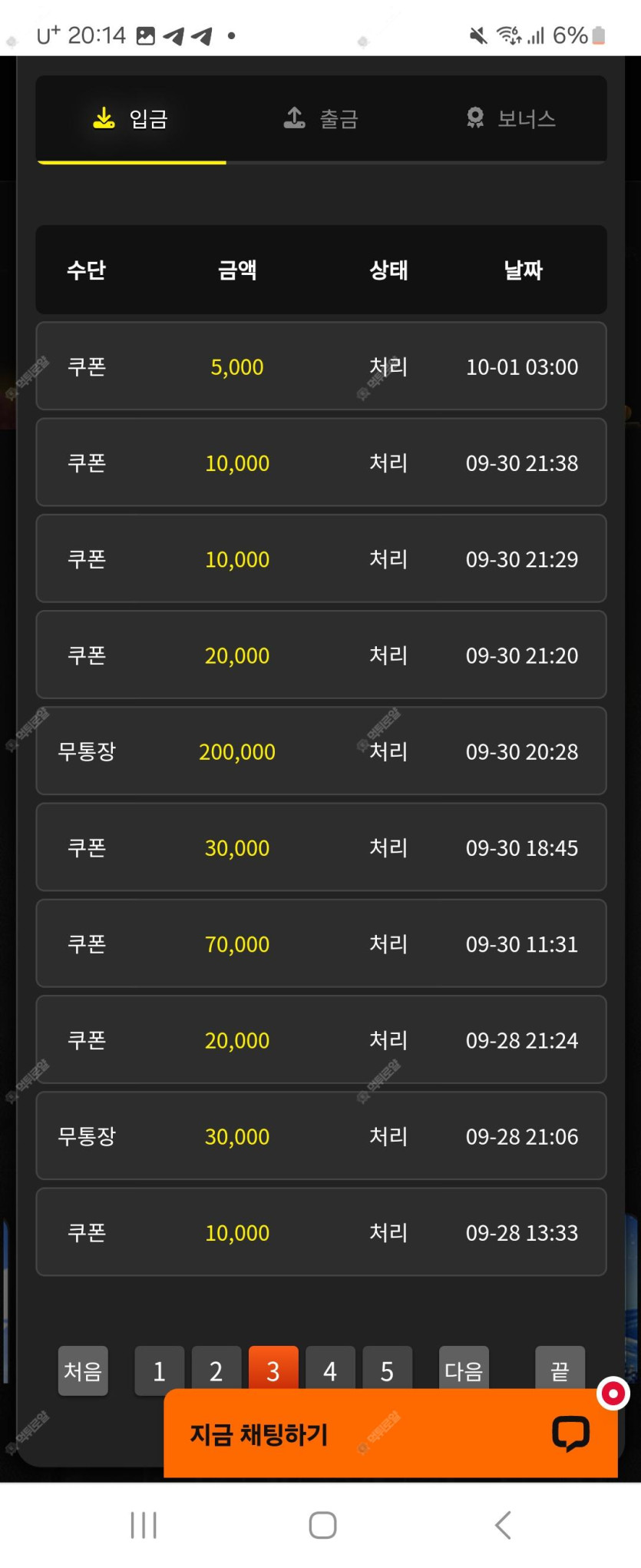
Task: Go to page 2
Action: click(216, 1369)
